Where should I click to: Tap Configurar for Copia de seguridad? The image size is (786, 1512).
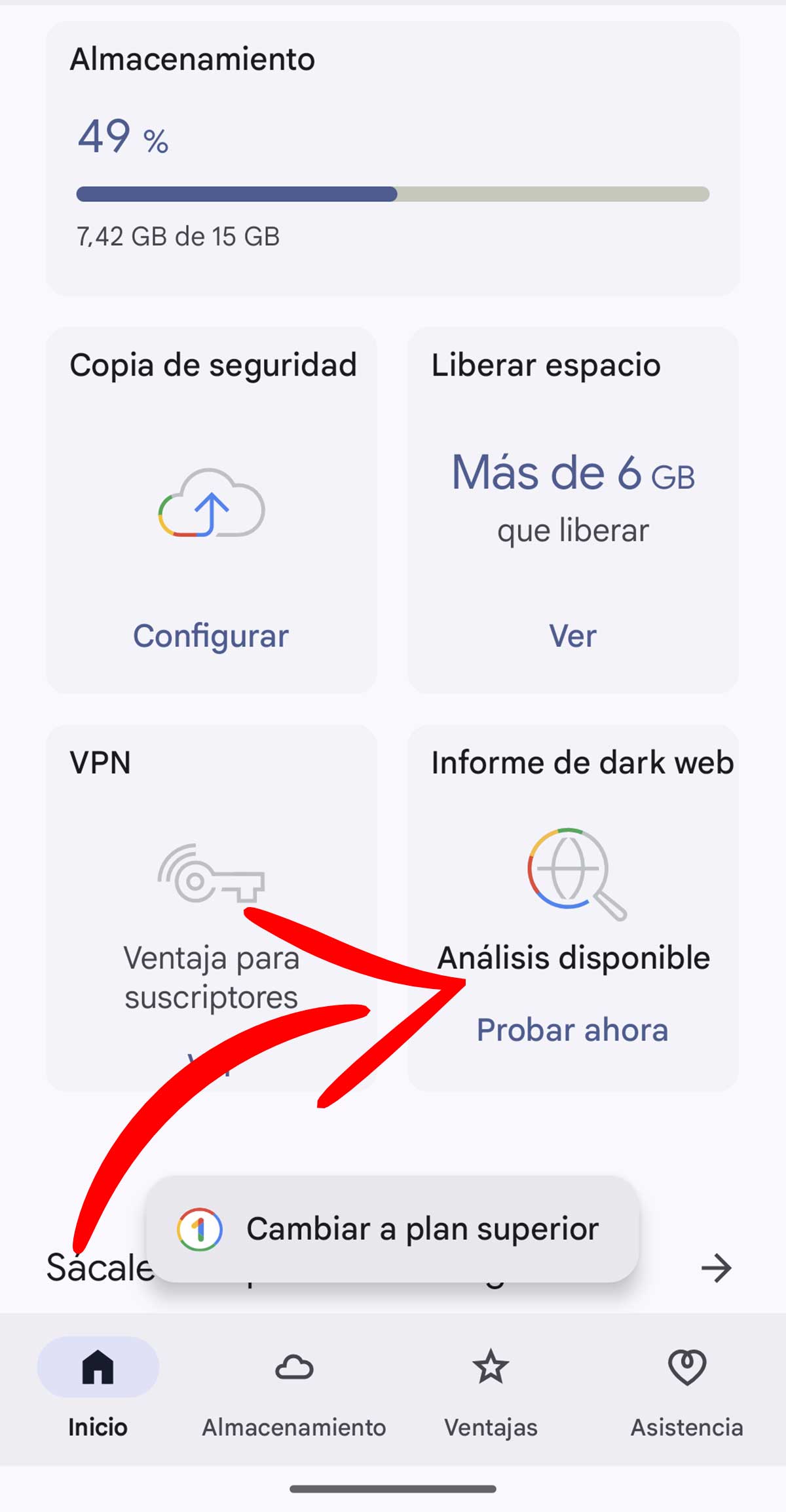click(x=211, y=636)
